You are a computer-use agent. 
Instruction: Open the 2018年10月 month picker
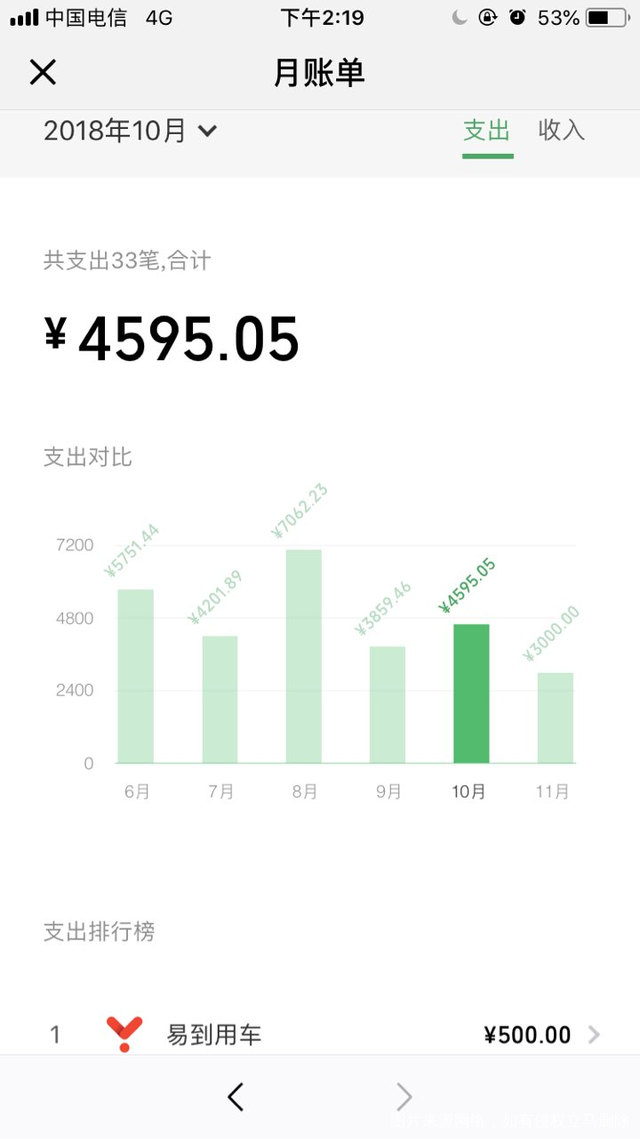[130, 131]
